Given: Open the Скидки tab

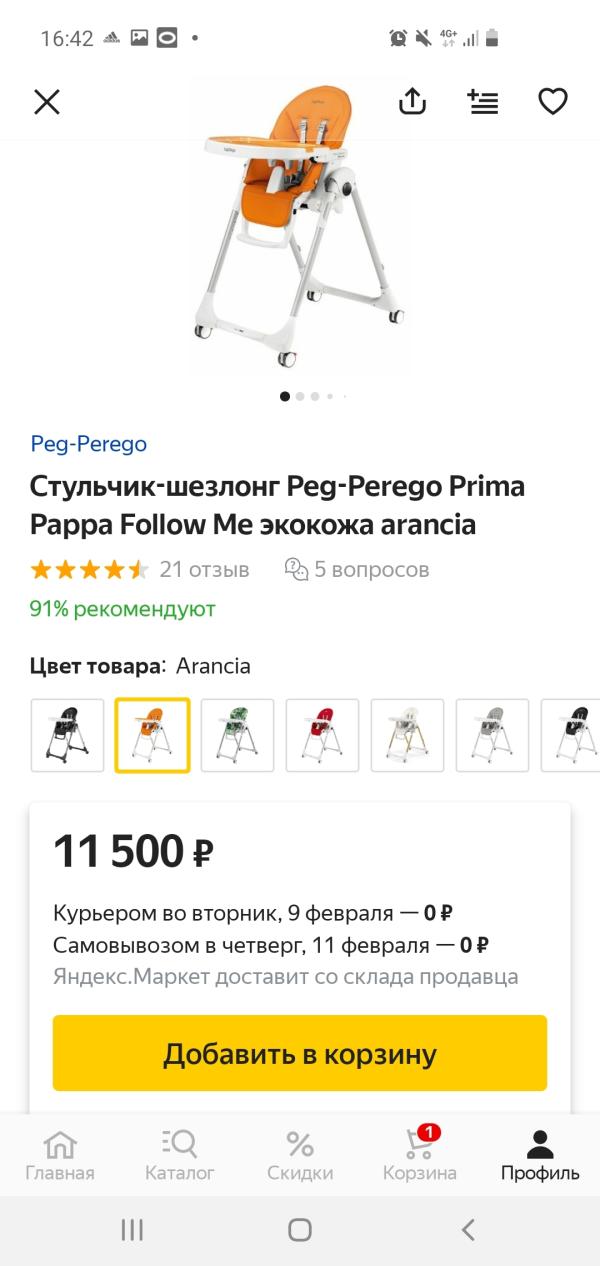Looking at the screenshot, I should point(300,1155).
